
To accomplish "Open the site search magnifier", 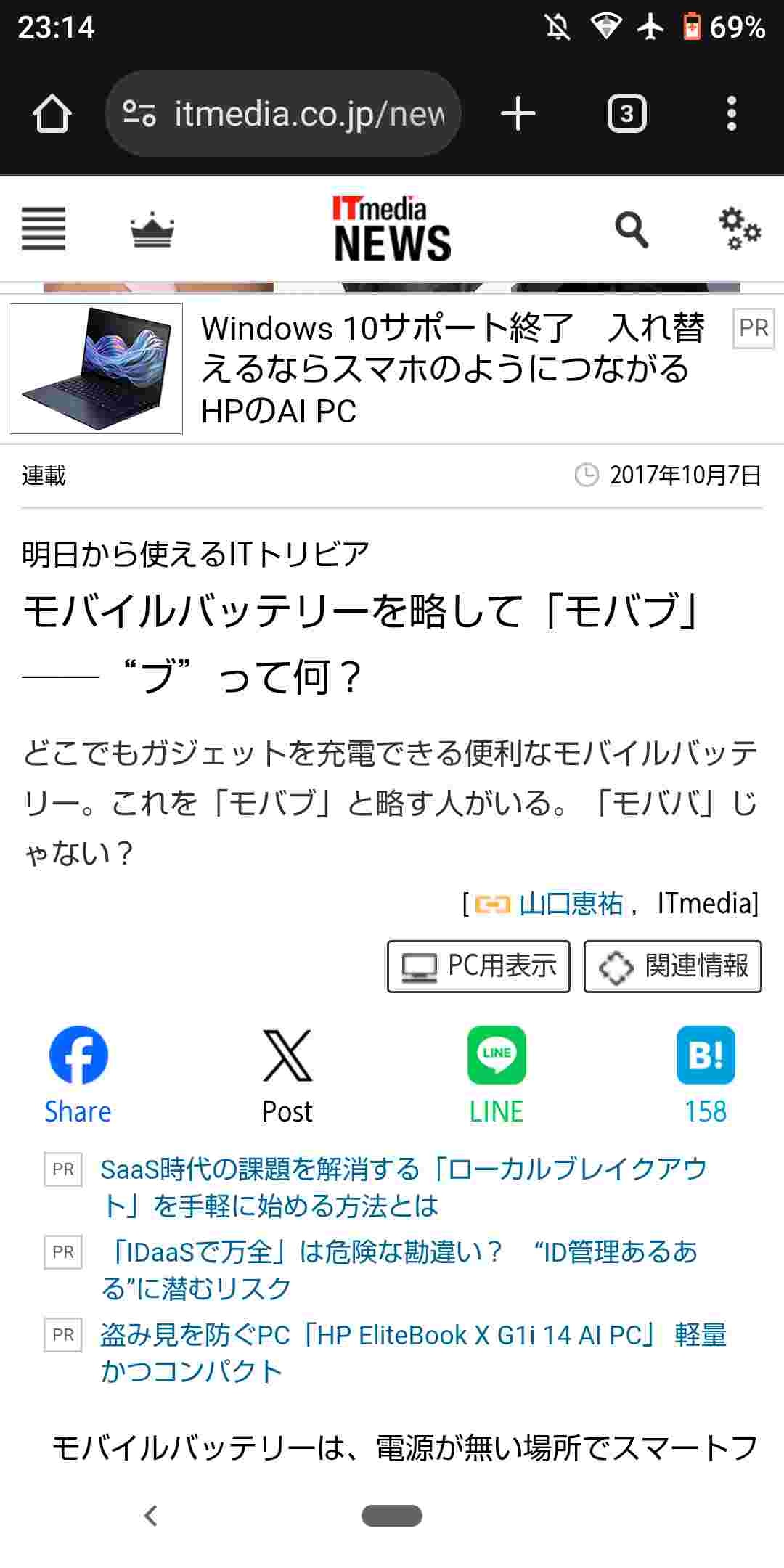I will click(x=632, y=229).
